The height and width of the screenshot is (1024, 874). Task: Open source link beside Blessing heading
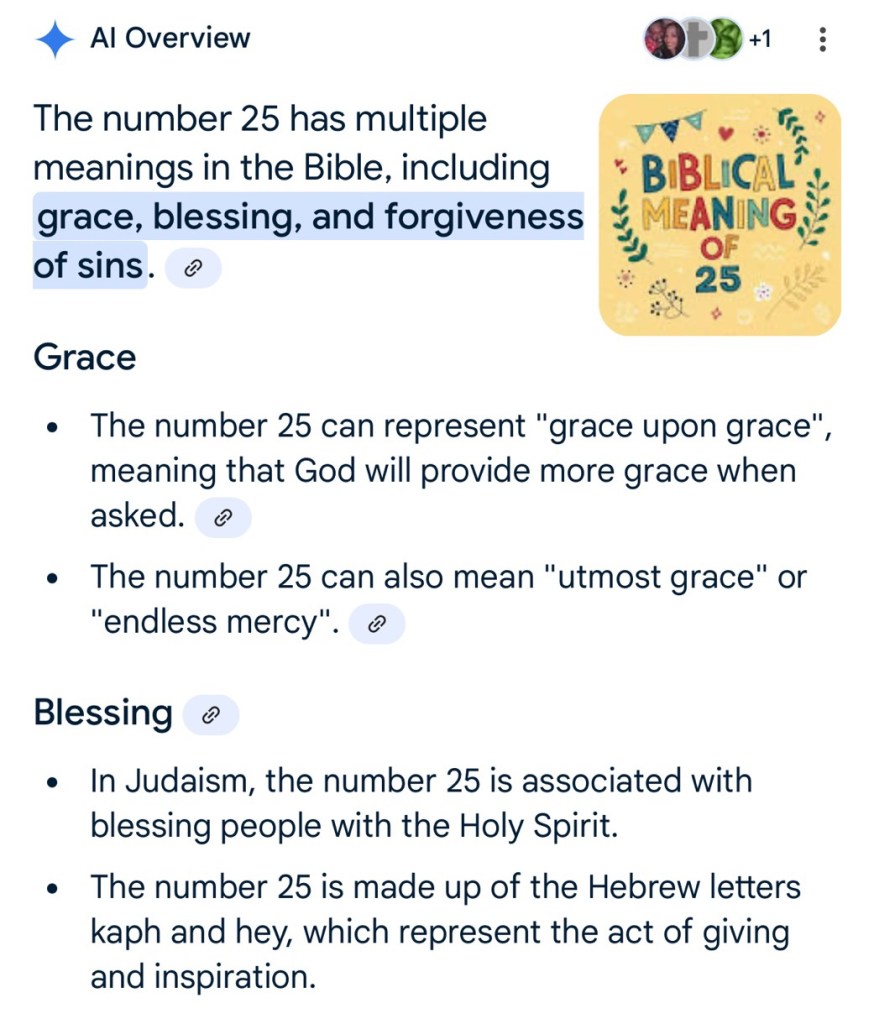pos(210,714)
